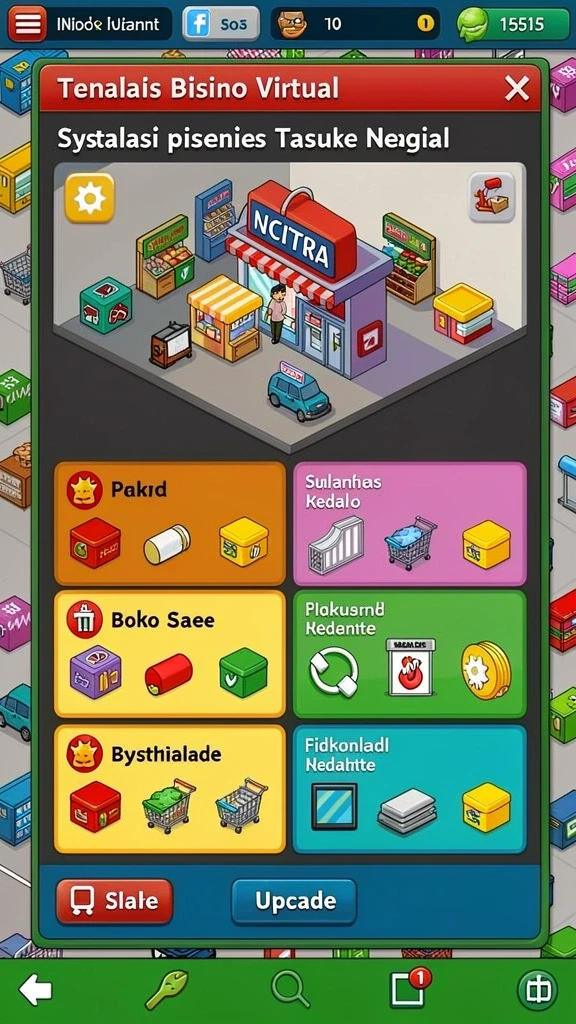Screen dimensions: 576x1024
Task: Open the Pakıd category card
Action: 170,524
